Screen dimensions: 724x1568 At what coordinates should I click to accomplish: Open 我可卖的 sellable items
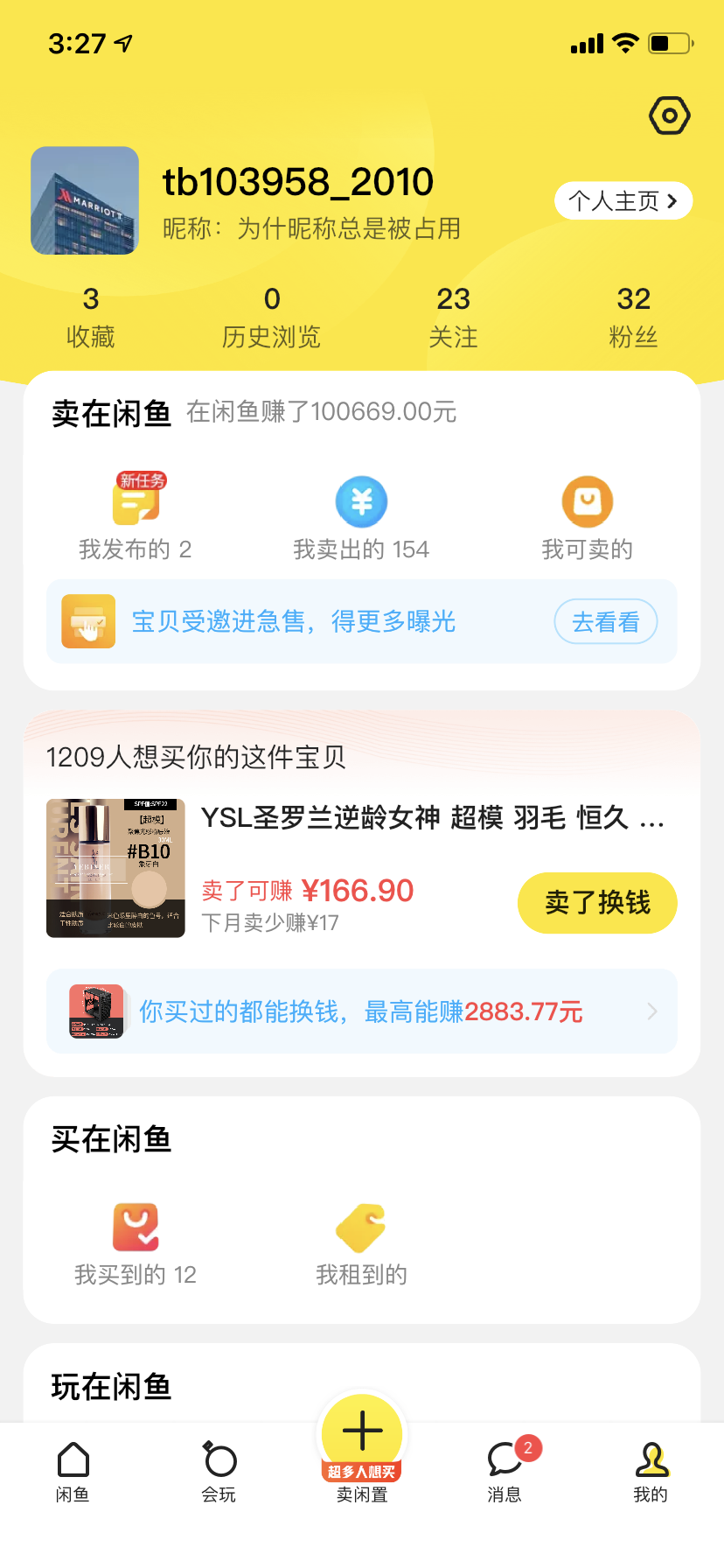pyautogui.click(x=587, y=517)
